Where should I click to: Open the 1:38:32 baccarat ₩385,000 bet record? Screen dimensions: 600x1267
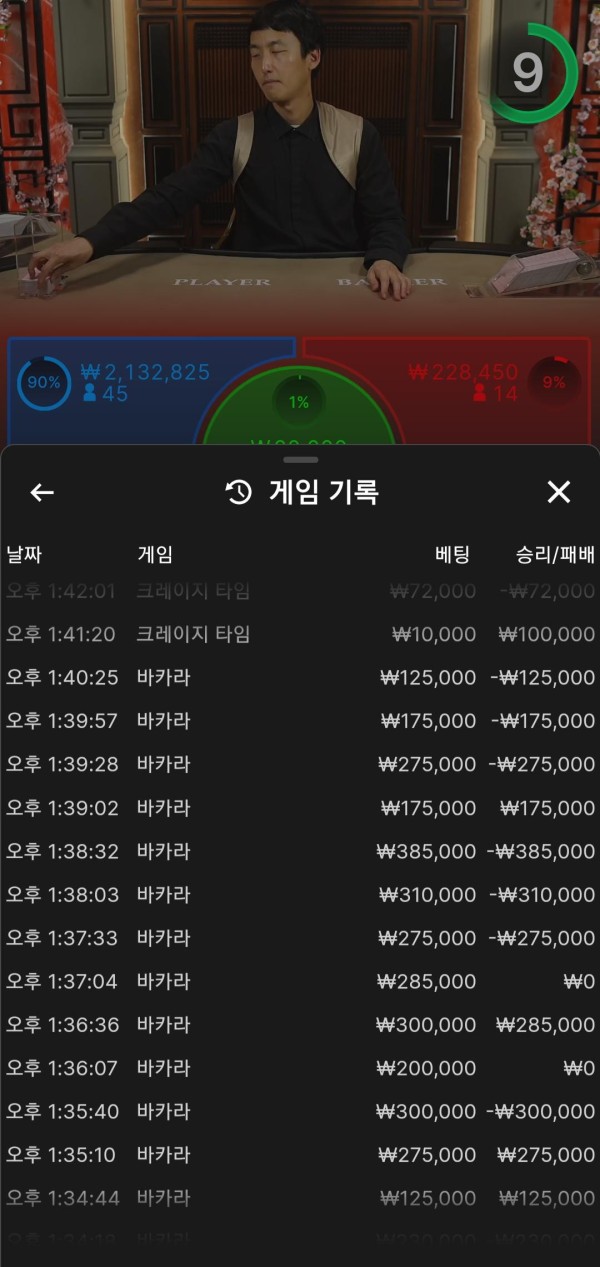tap(300, 852)
